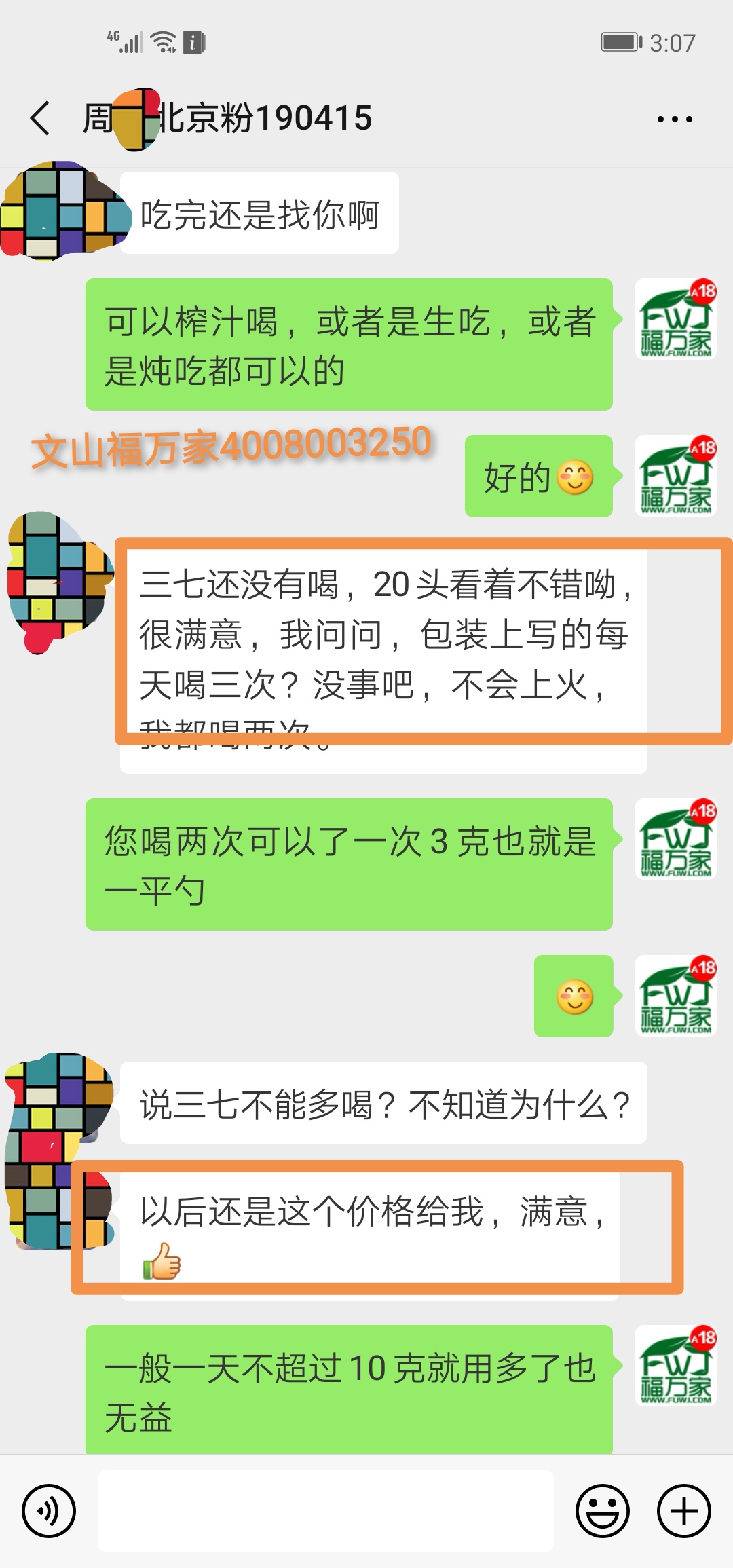Open sender avatar beside the 好的 message
The height and width of the screenshot is (1568, 733).
point(675,476)
